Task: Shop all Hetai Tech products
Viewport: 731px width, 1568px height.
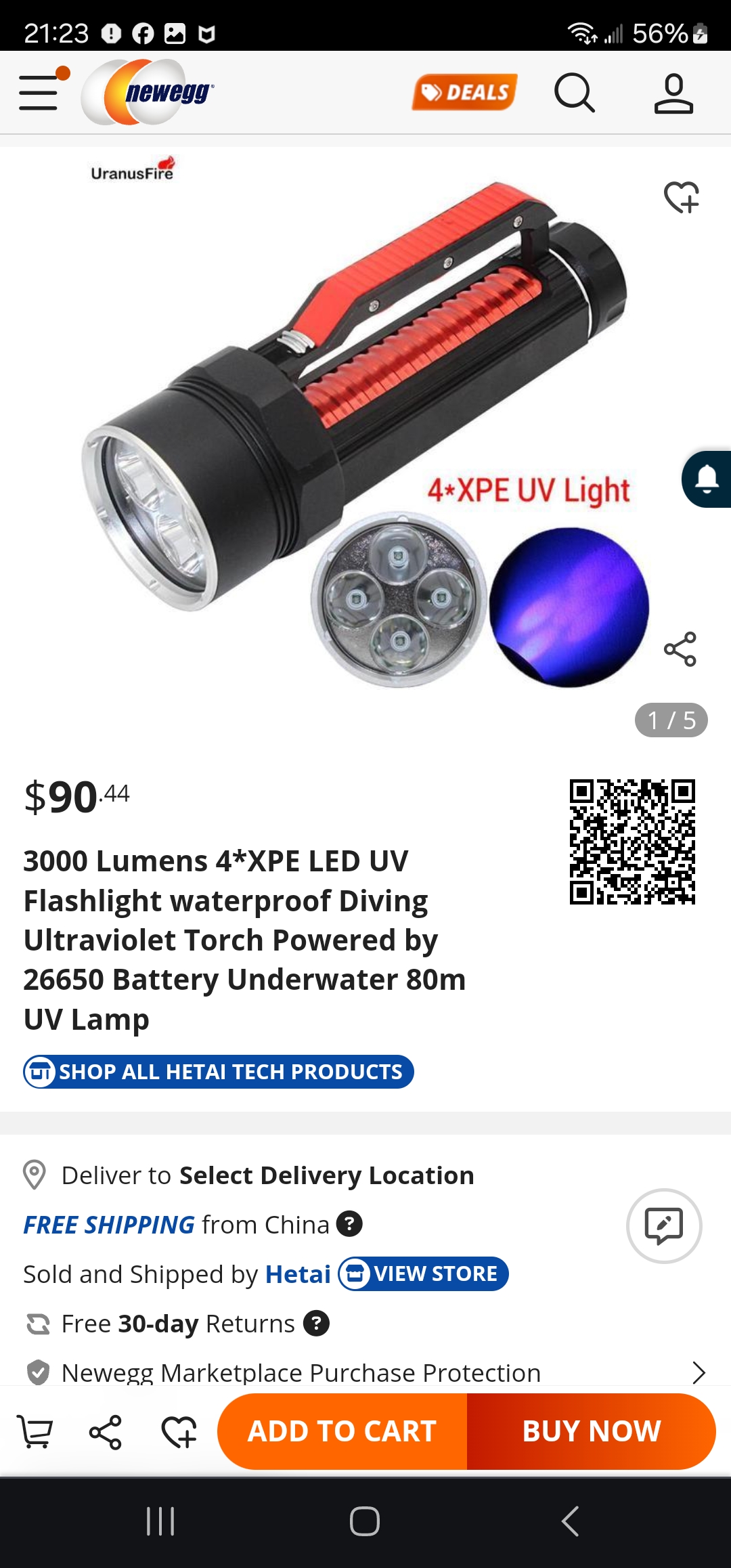Action: (x=218, y=1072)
